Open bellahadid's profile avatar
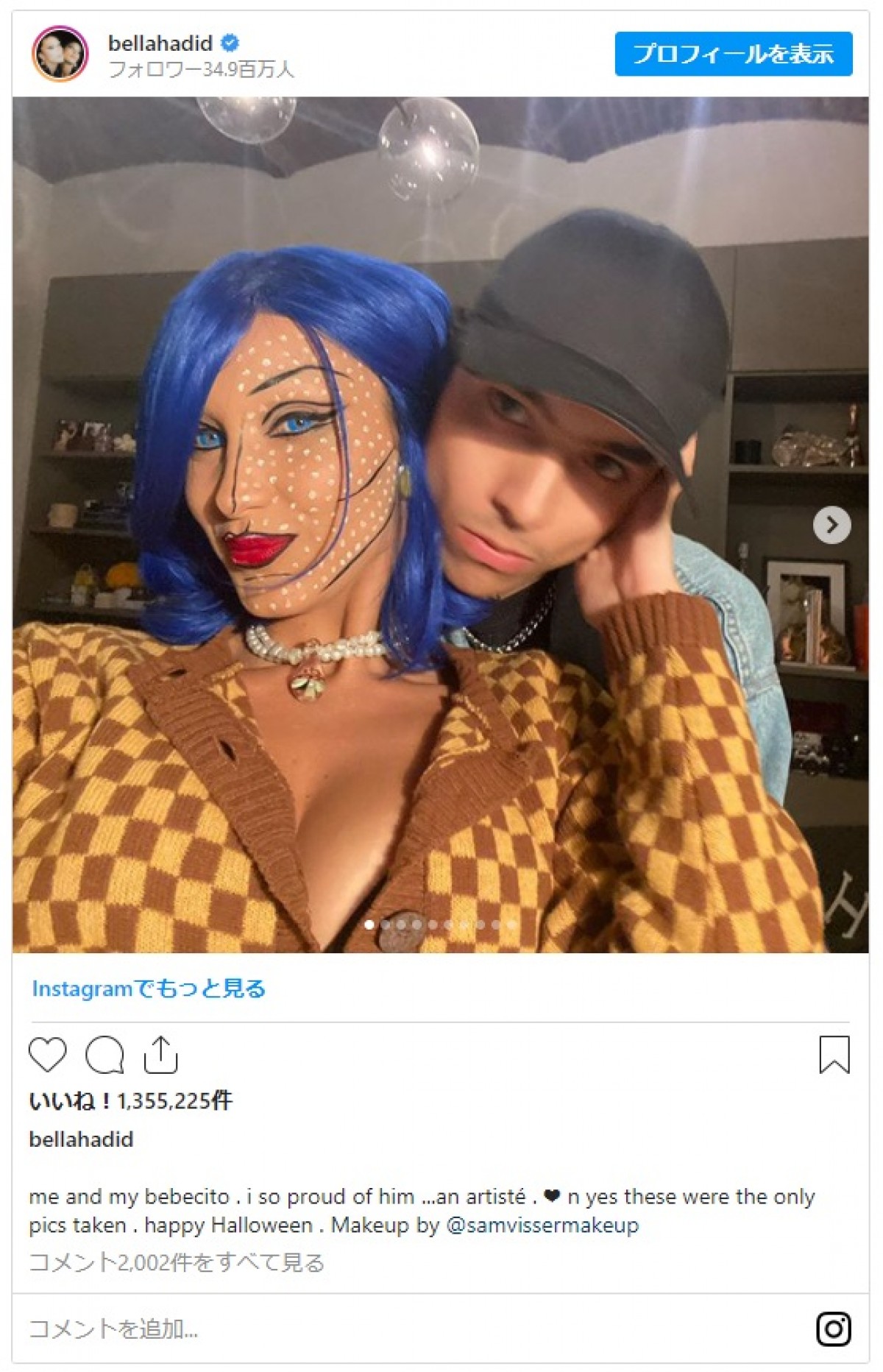This screenshot has width=883, height=1372. pos(60,54)
